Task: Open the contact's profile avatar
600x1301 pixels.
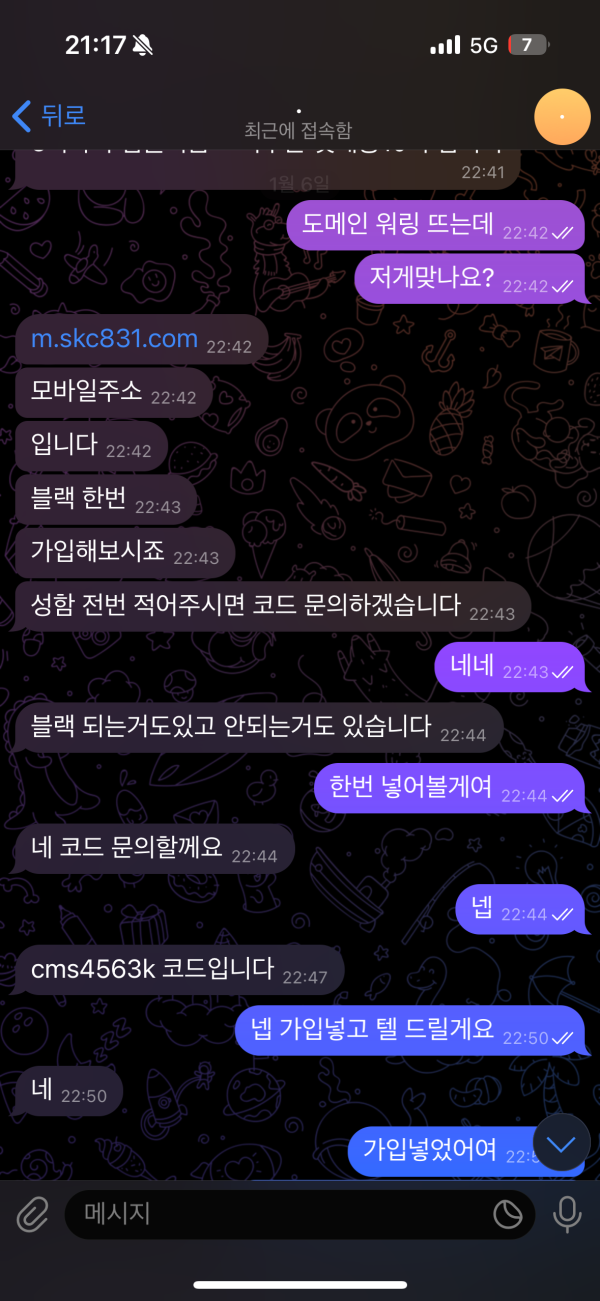Action: pos(563,117)
